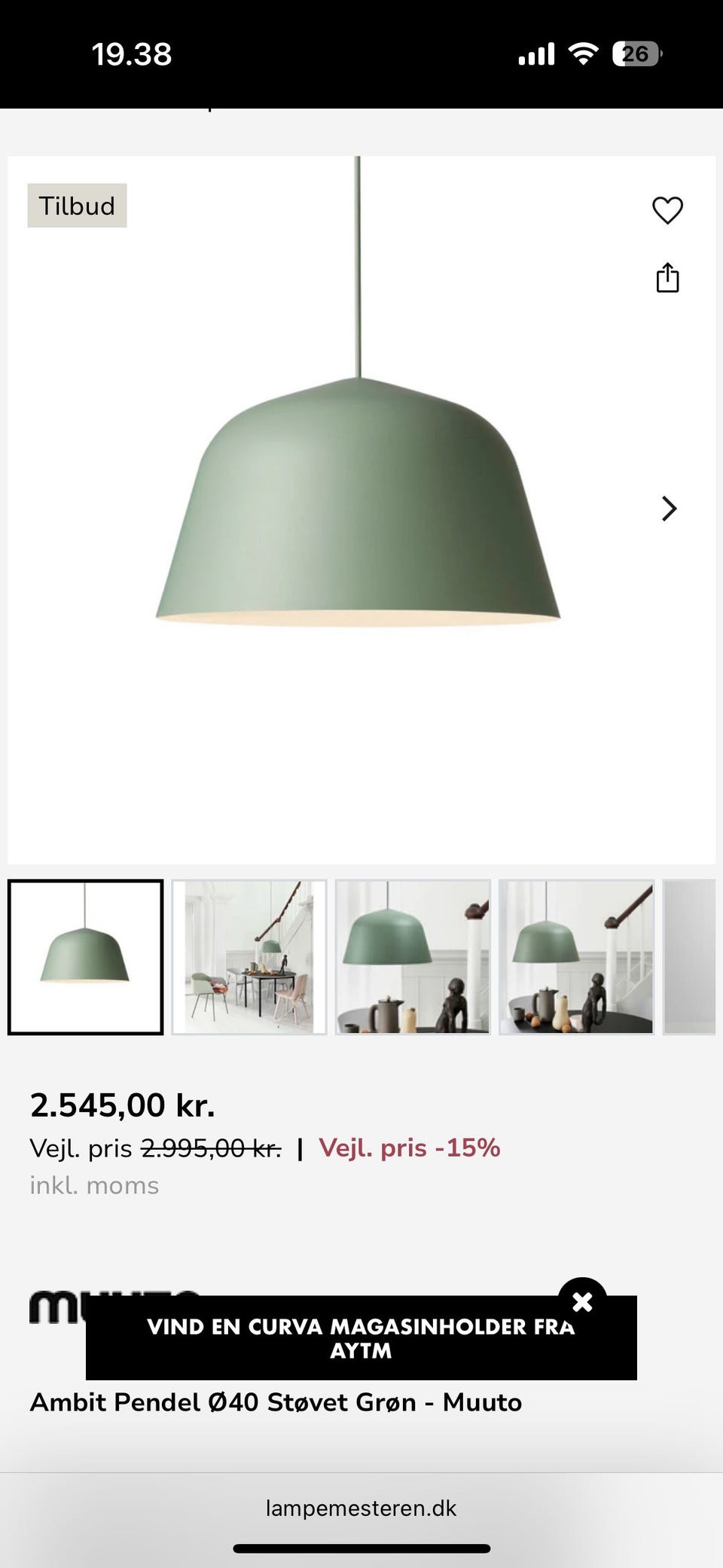
Task: Select the currently highlighted first thumbnail
Action: (x=85, y=957)
